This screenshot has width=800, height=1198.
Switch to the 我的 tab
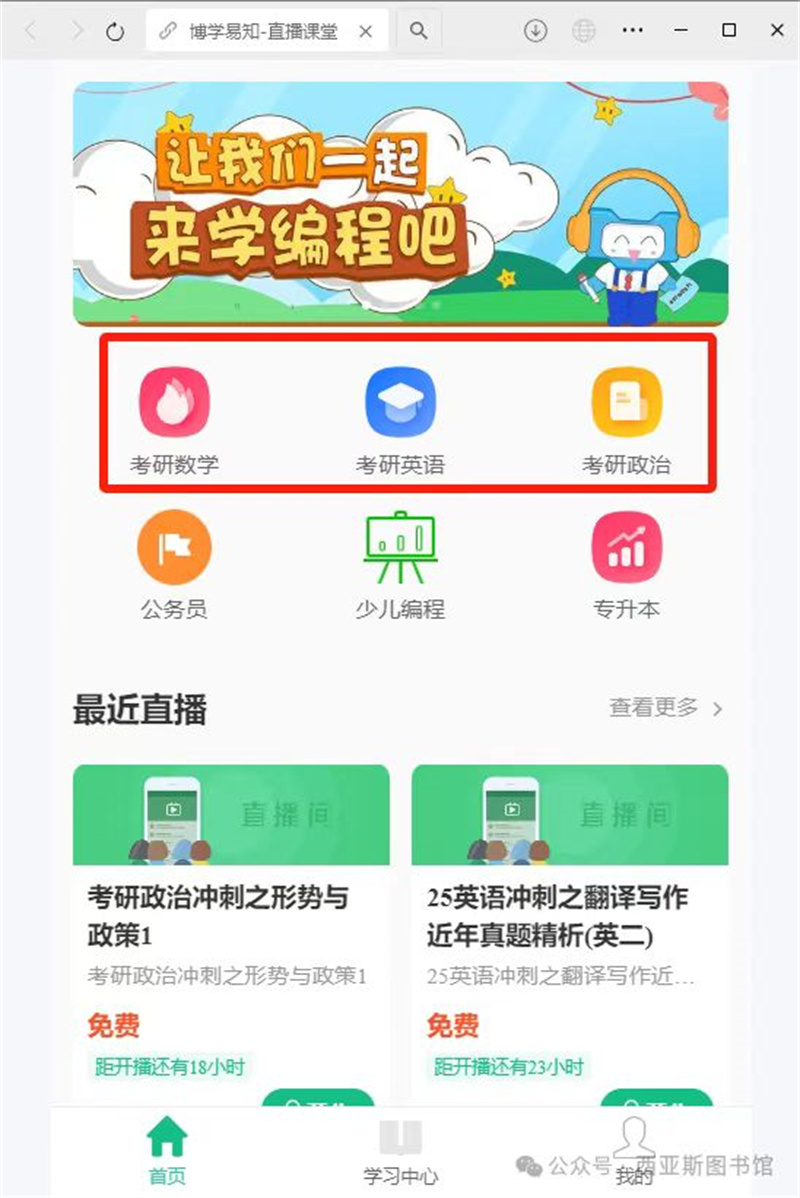(632, 1152)
